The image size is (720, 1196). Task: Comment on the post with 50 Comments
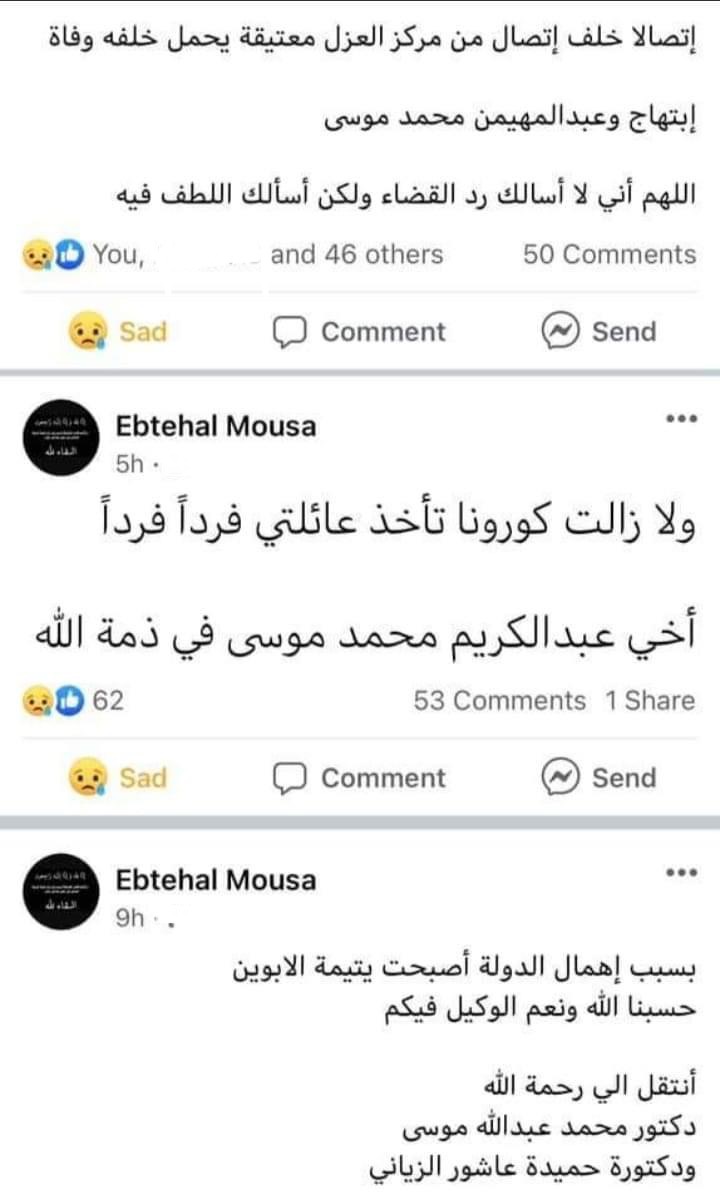click(x=360, y=331)
